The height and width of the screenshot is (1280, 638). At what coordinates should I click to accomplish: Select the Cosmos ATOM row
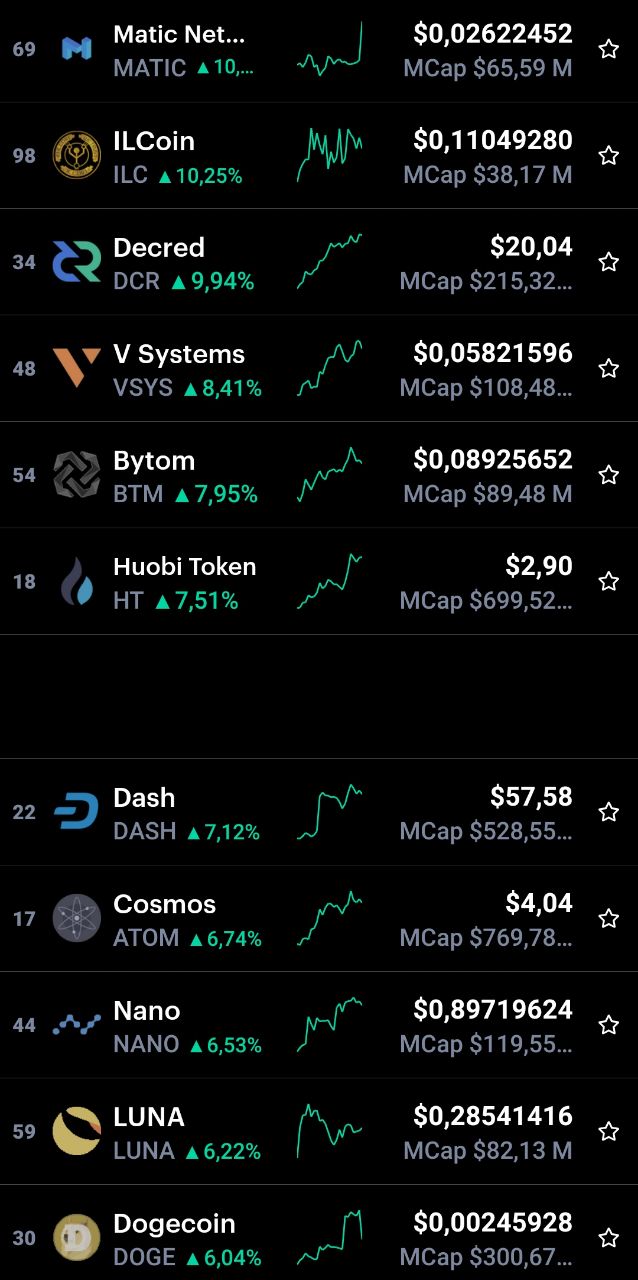pyautogui.click(x=319, y=919)
